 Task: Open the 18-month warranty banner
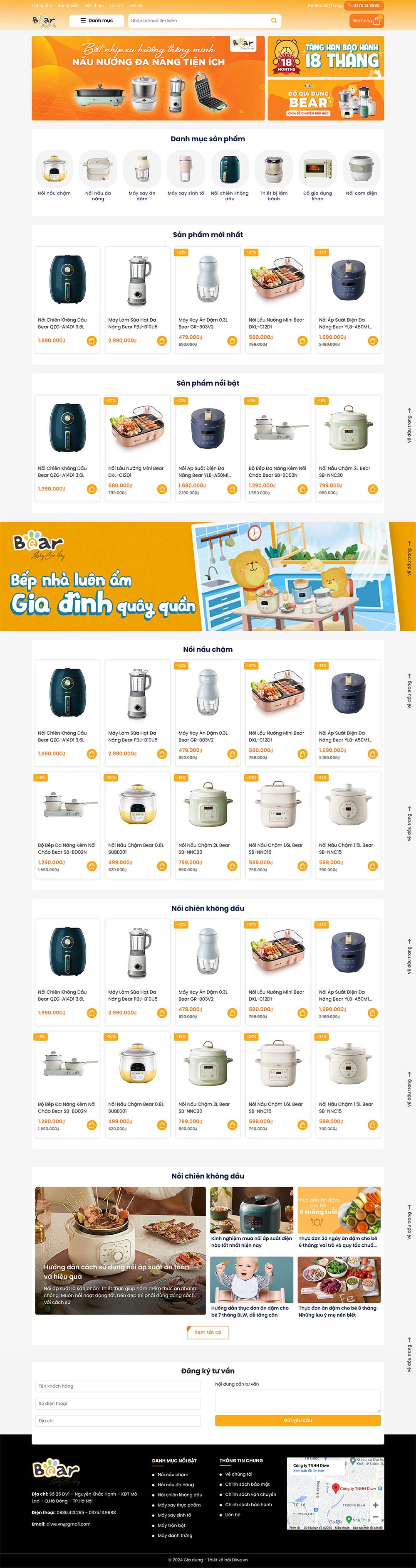tap(325, 57)
